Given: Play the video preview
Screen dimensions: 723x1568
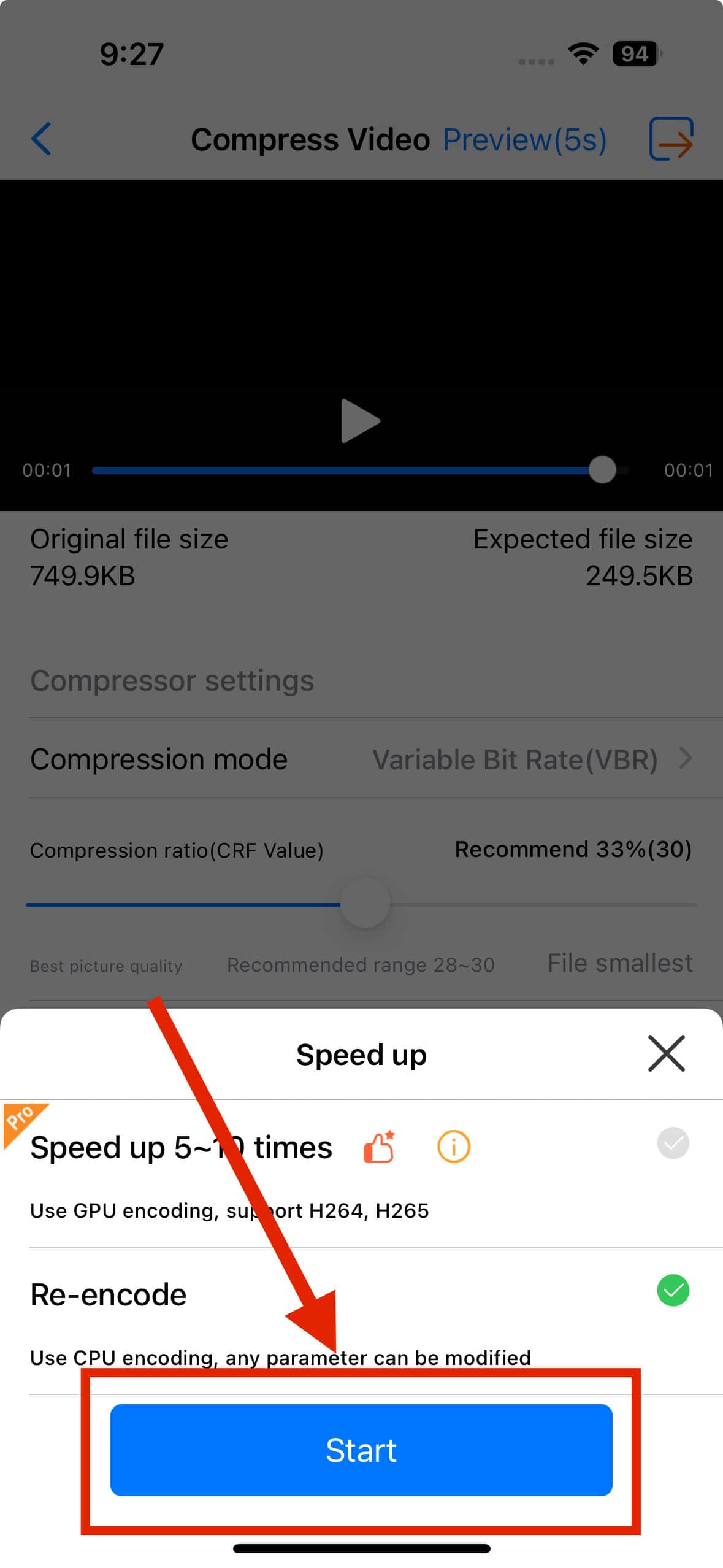Looking at the screenshot, I should point(361,421).
